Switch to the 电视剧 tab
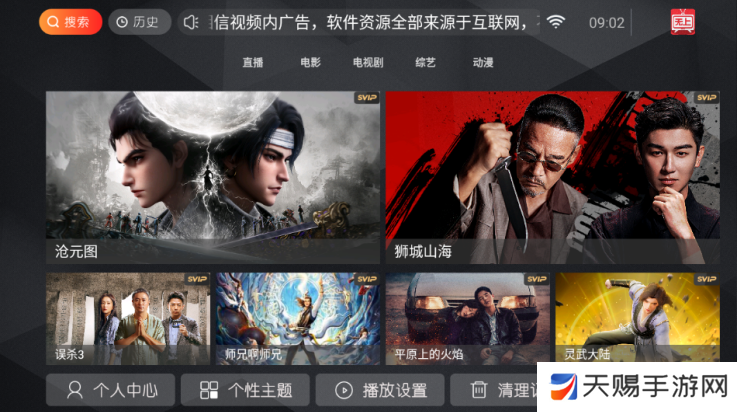737x412 pixels. 368,62
